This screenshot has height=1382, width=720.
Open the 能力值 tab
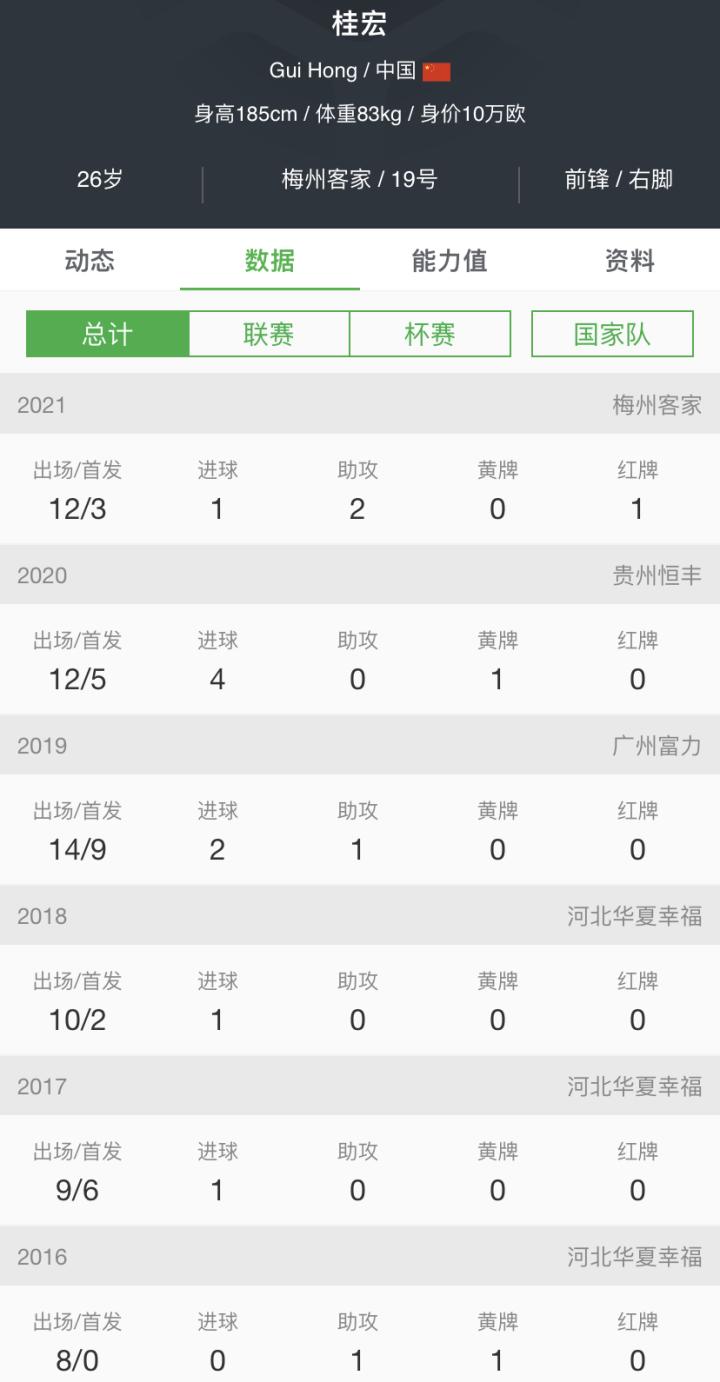click(x=450, y=261)
